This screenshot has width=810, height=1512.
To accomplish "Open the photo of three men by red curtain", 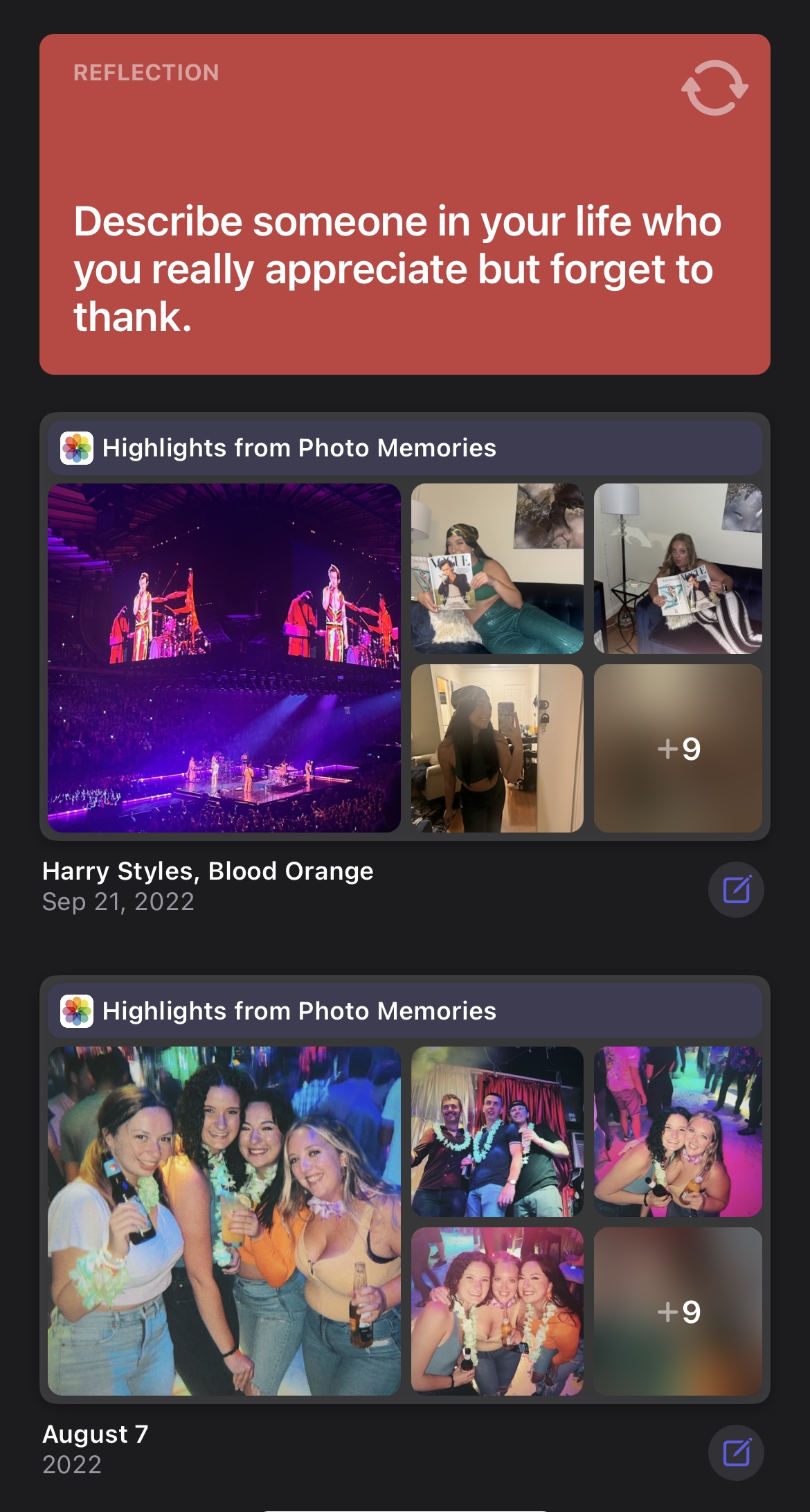I will pyautogui.click(x=497, y=1131).
